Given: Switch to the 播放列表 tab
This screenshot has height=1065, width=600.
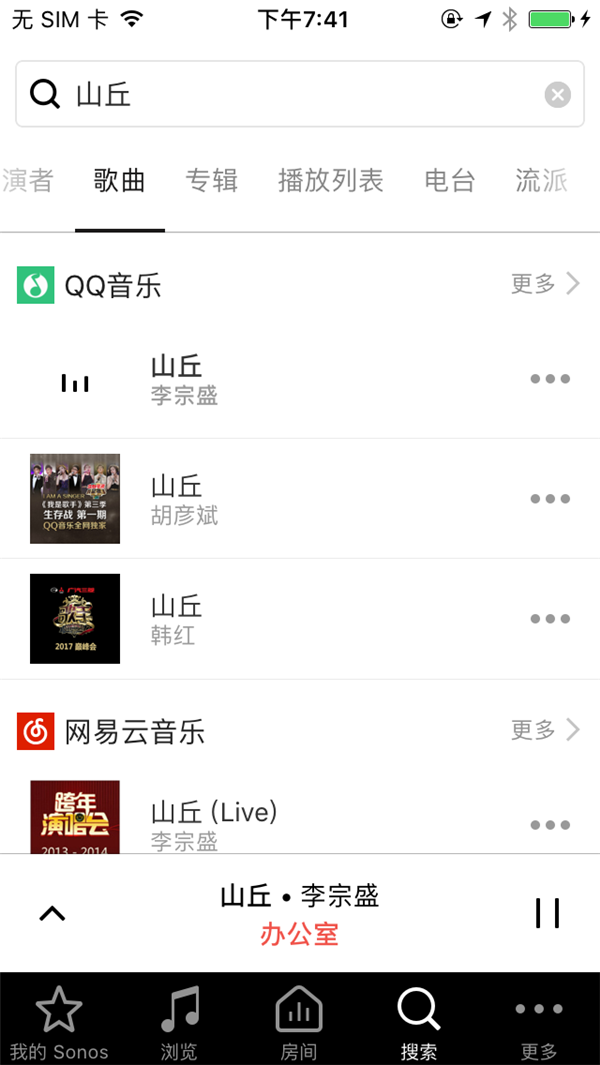Looking at the screenshot, I should pyautogui.click(x=331, y=181).
